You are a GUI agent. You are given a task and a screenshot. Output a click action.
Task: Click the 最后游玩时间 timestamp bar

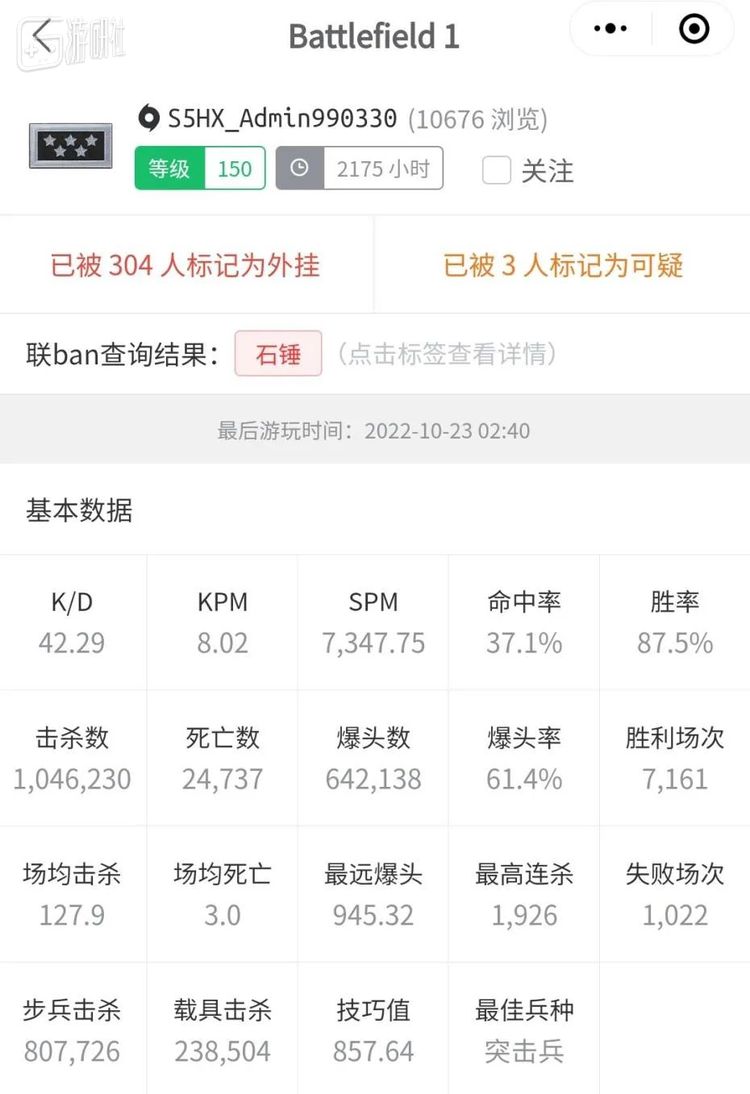pyautogui.click(x=375, y=430)
